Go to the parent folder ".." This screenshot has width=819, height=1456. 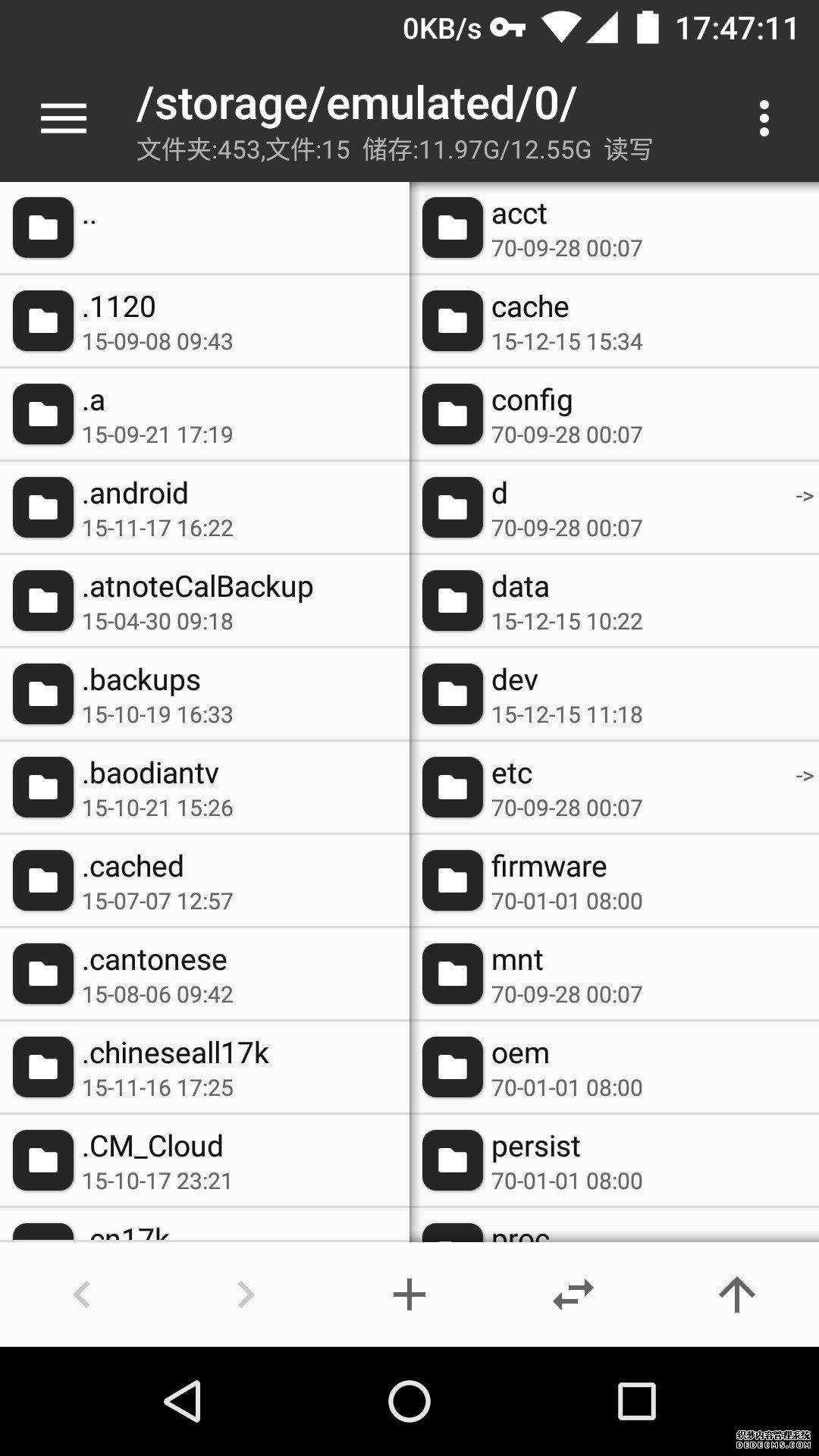point(204,227)
